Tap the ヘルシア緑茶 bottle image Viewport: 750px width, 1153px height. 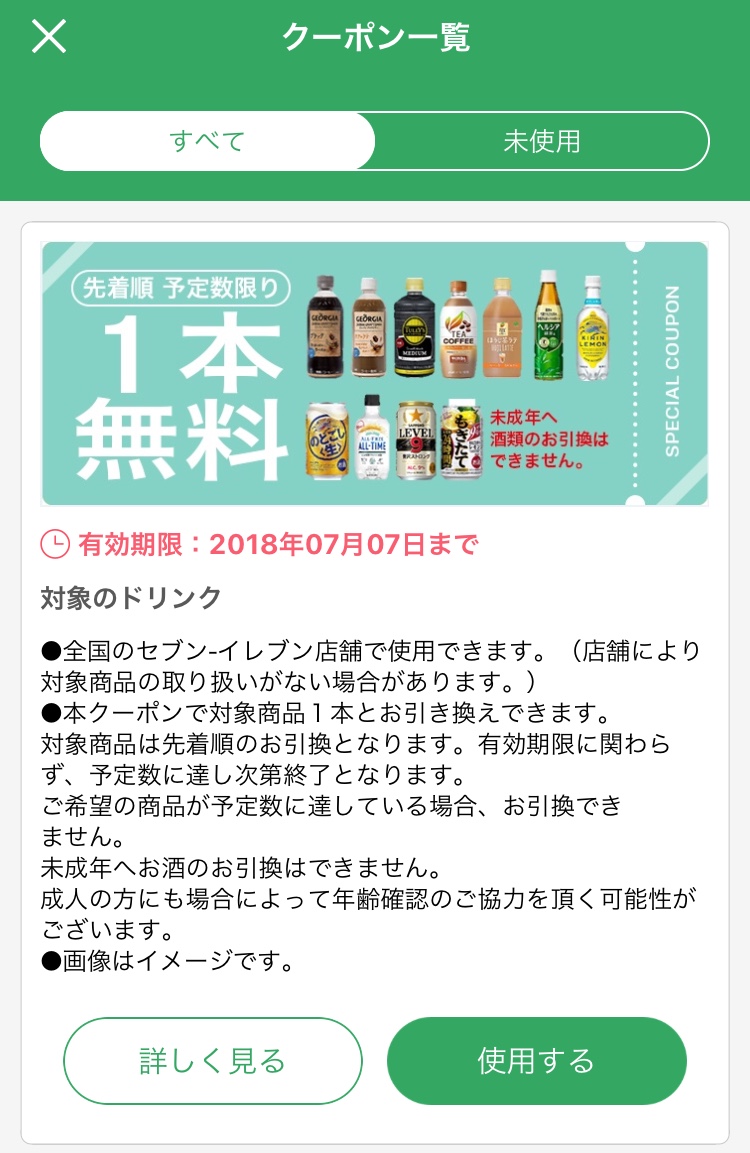pos(547,332)
